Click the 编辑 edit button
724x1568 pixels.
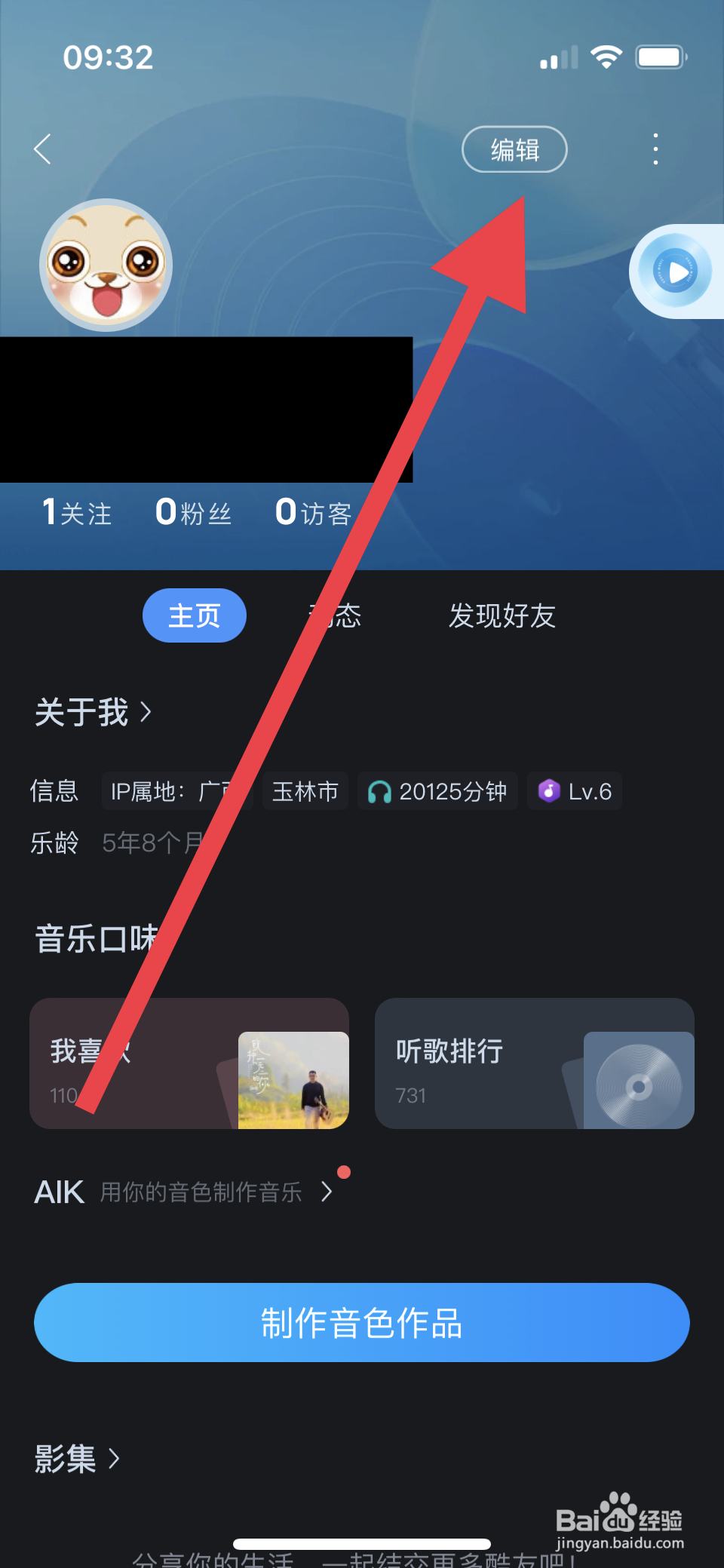[x=514, y=149]
